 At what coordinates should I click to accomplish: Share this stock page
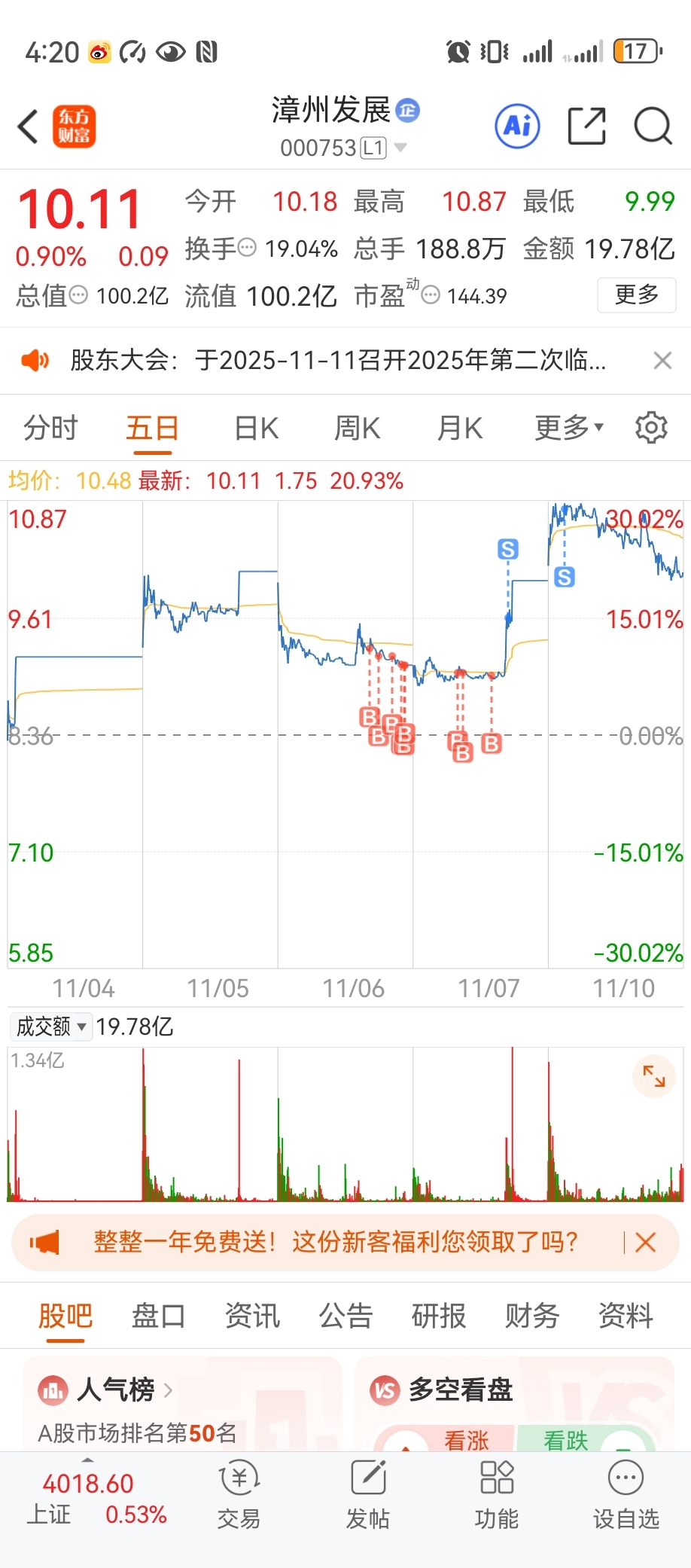[x=586, y=126]
